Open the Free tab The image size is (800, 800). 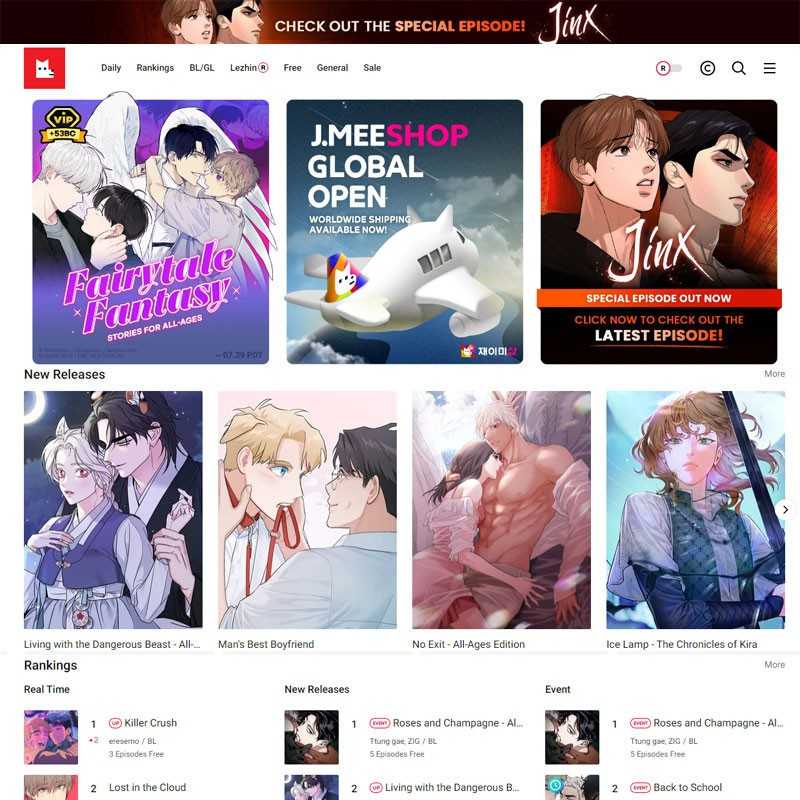(292, 68)
